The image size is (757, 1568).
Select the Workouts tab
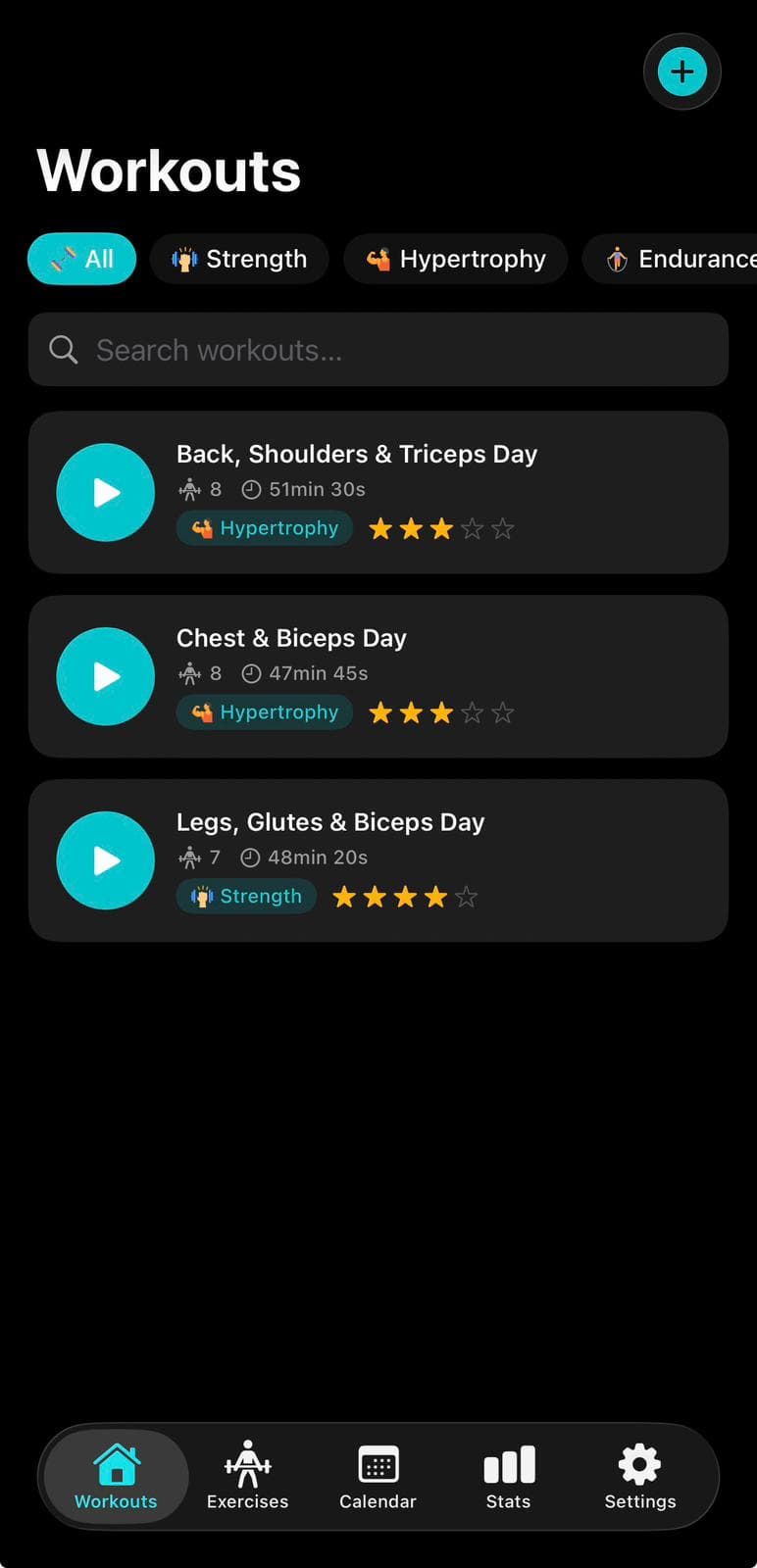coord(116,1476)
